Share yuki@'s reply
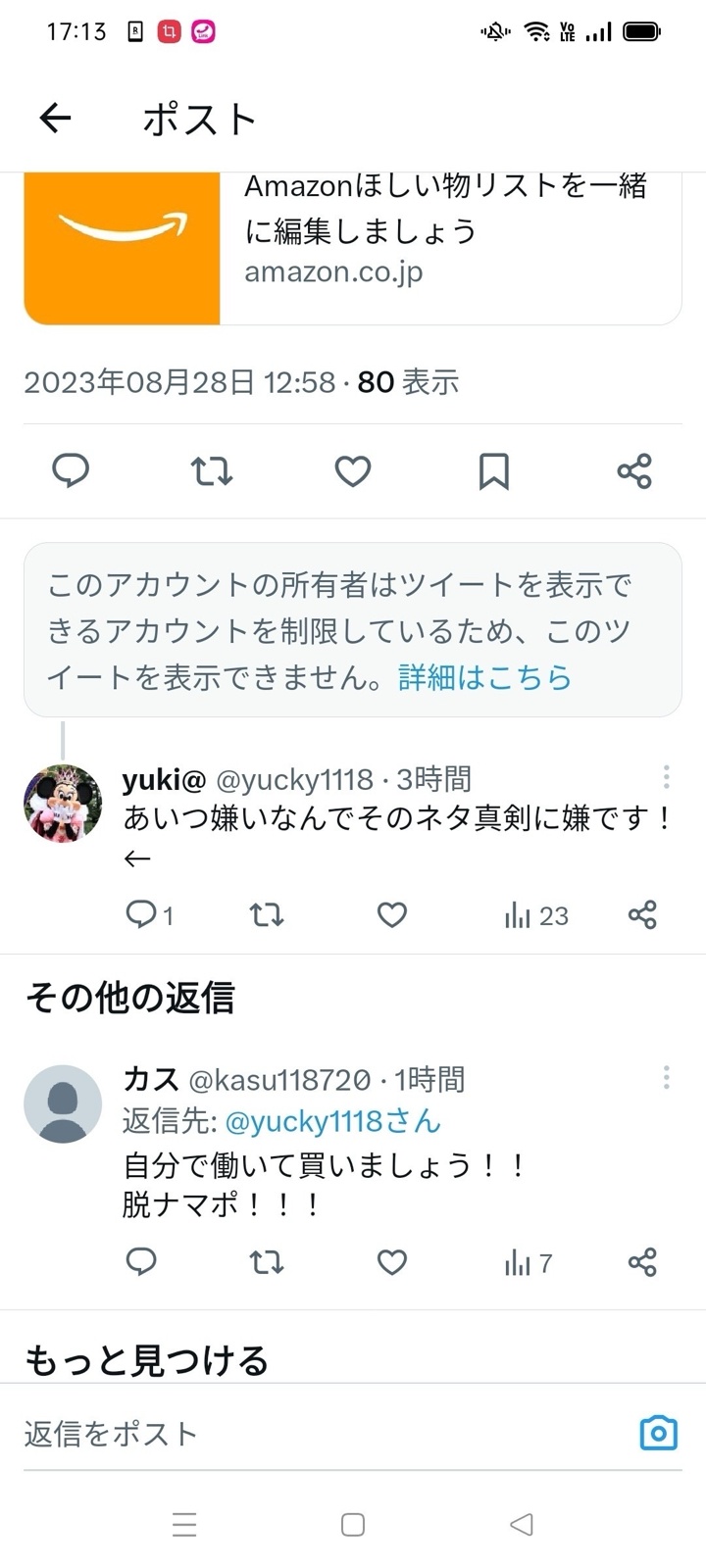Image resolution: width=706 pixels, height=1568 pixels. pos(642,915)
